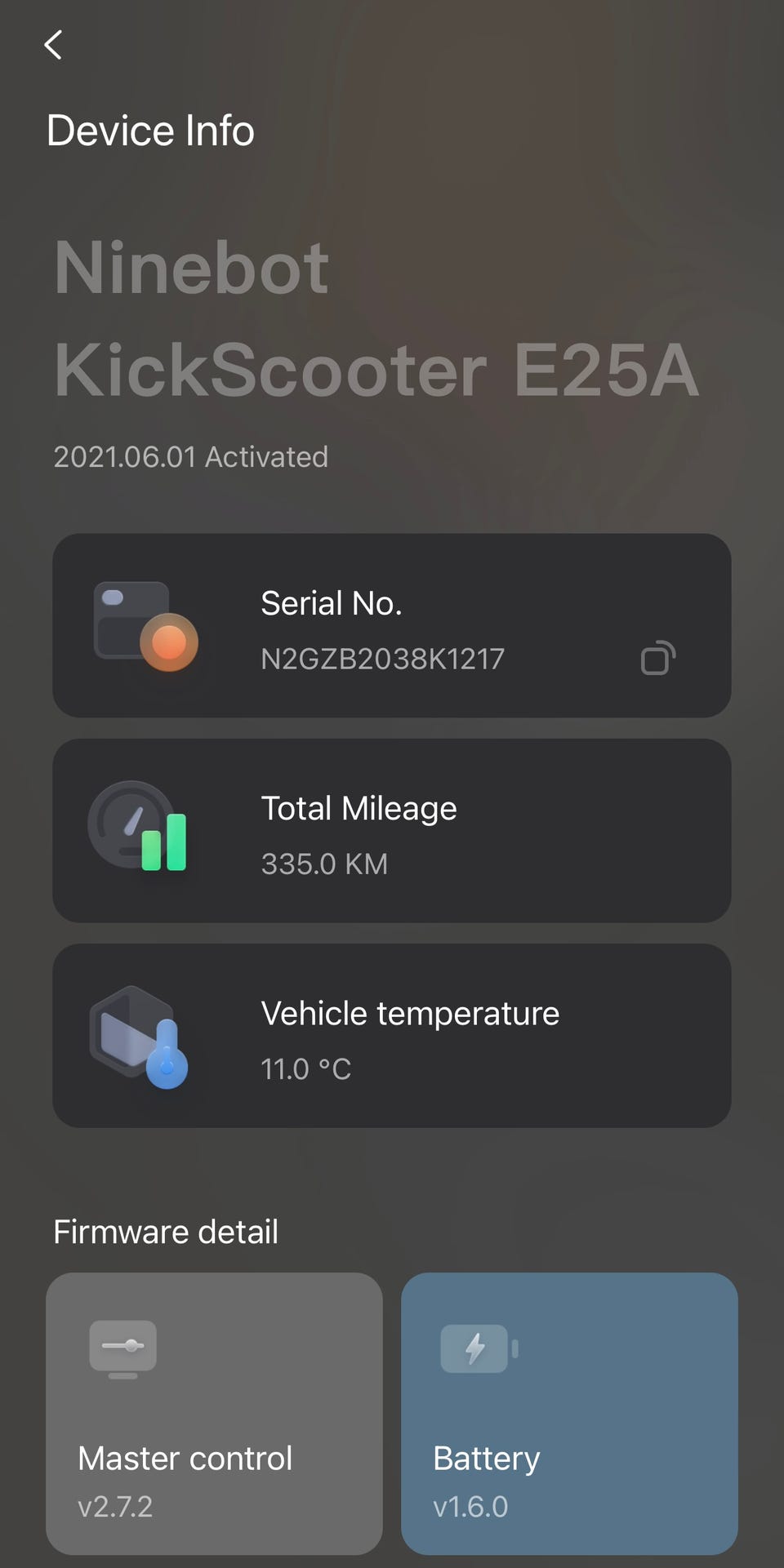784x1568 pixels.
Task: Copy the serial number
Action: pyautogui.click(x=657, y=658)
